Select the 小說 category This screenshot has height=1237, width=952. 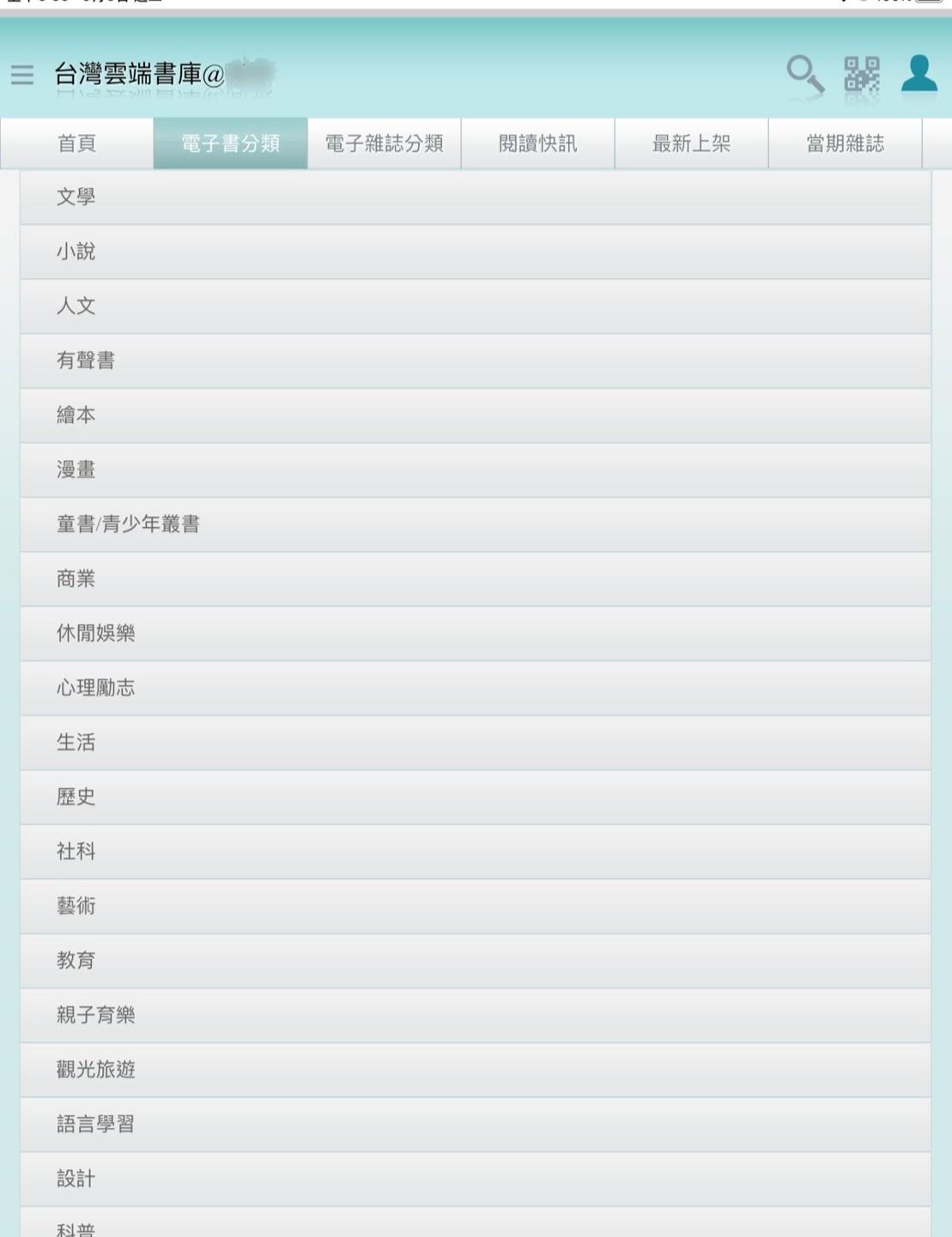tap(475, 252)
